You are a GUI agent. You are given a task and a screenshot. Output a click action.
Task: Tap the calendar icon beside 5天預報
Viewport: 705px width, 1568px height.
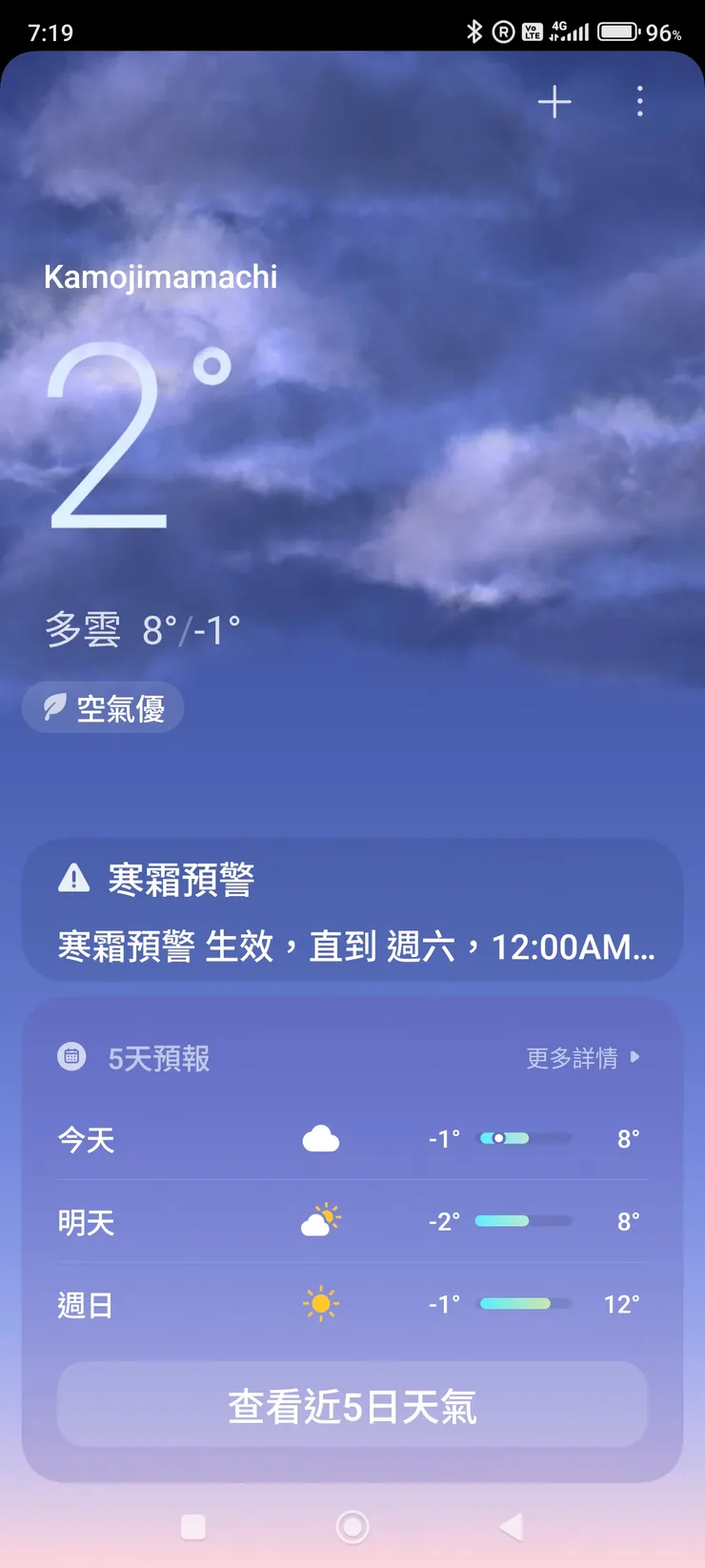tap(70, 1057)
